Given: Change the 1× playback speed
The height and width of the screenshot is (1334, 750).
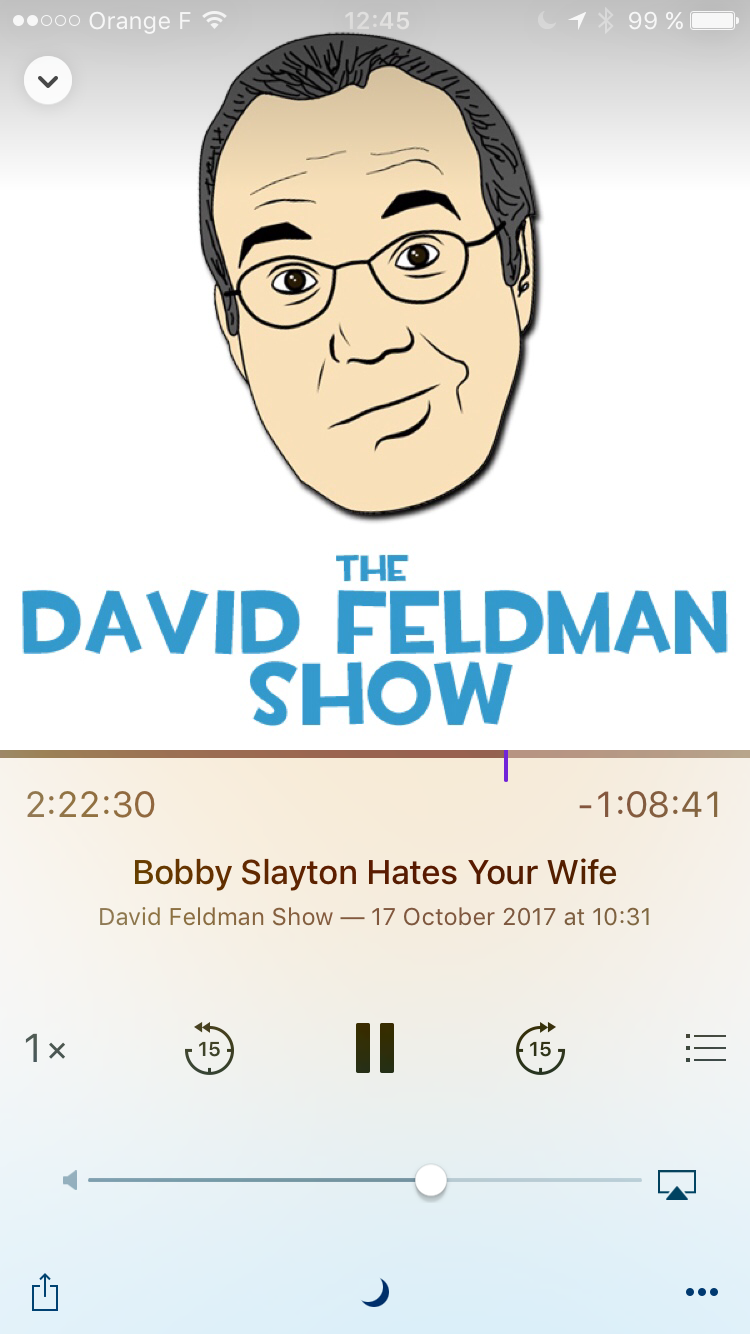Looking at the screenshot, I should [x=45, y=1049].
